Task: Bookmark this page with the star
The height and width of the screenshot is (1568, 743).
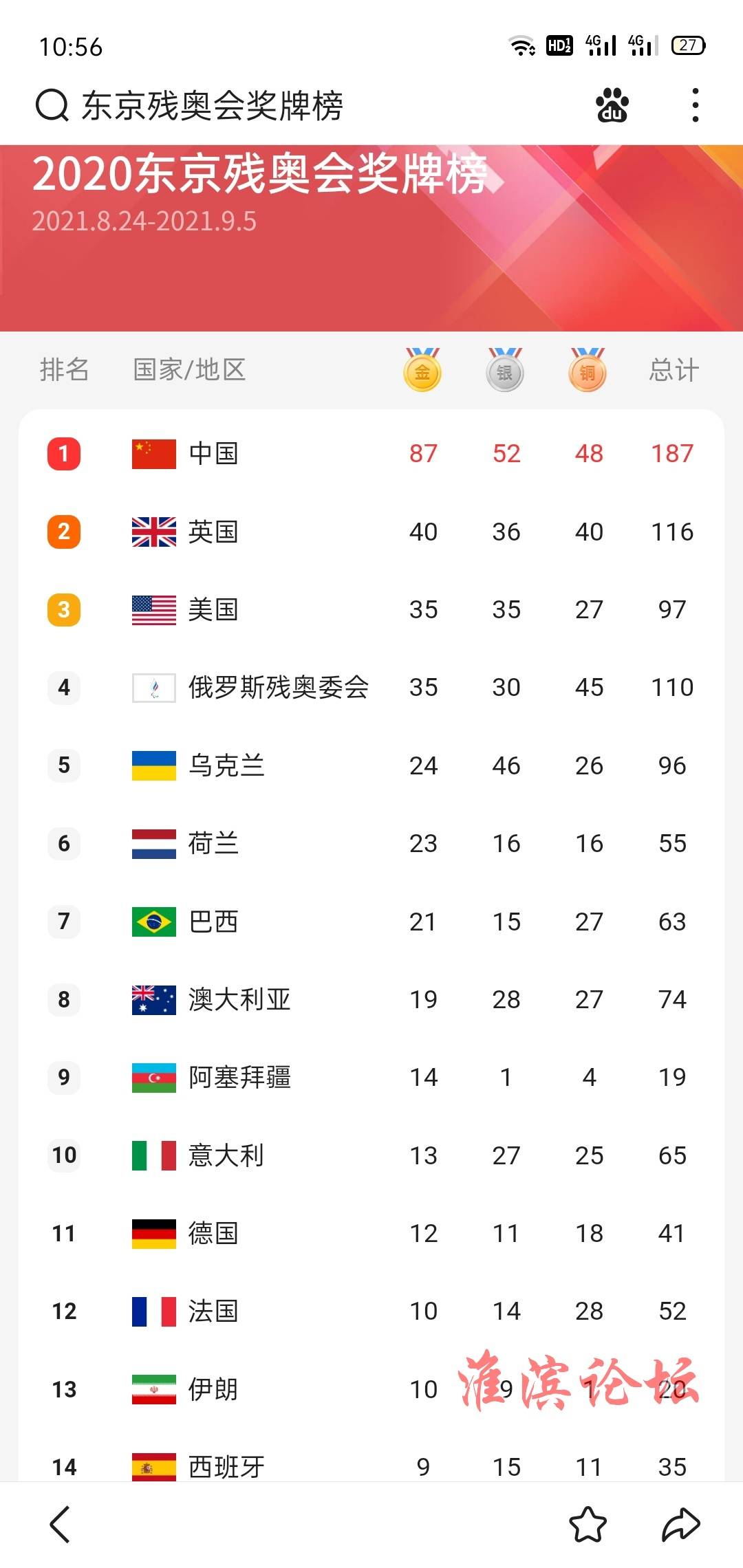Action: click(588, 1525)
